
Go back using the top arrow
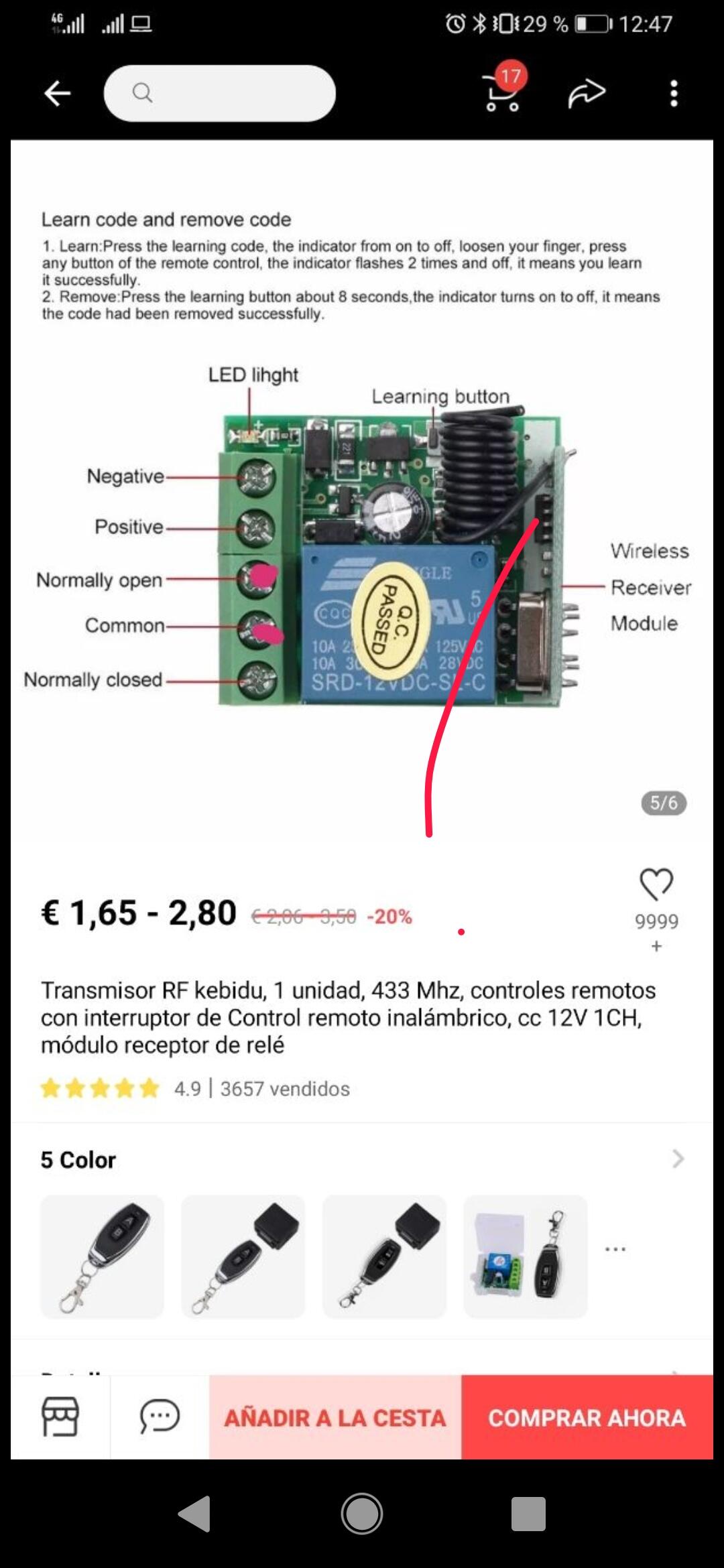58,93
